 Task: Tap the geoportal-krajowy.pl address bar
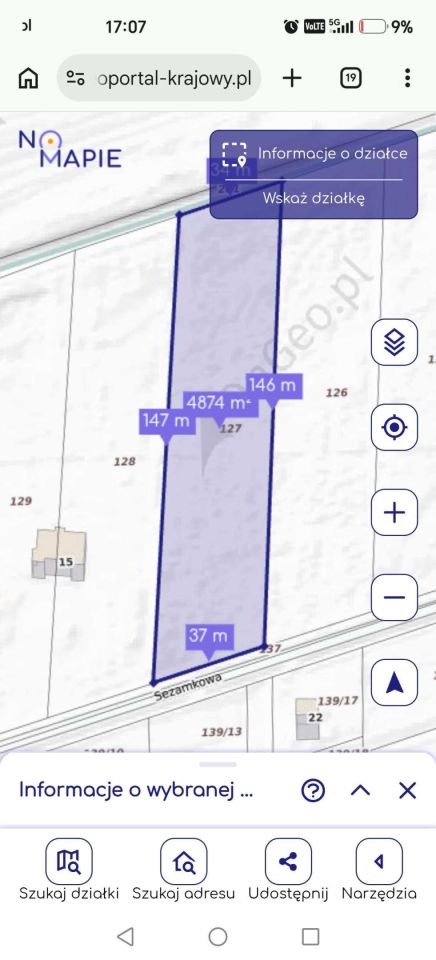pyautogui.click(x=159, y=78)
